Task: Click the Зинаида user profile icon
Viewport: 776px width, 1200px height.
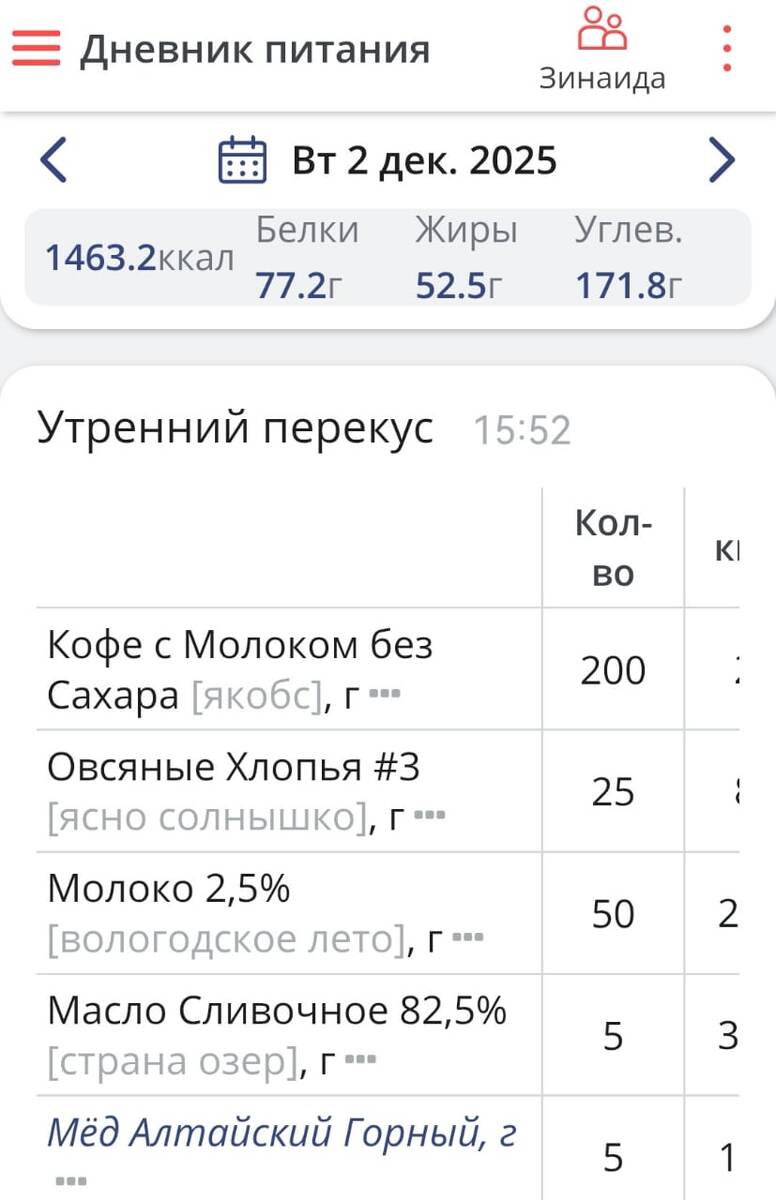Action: (x=602, y=26)
